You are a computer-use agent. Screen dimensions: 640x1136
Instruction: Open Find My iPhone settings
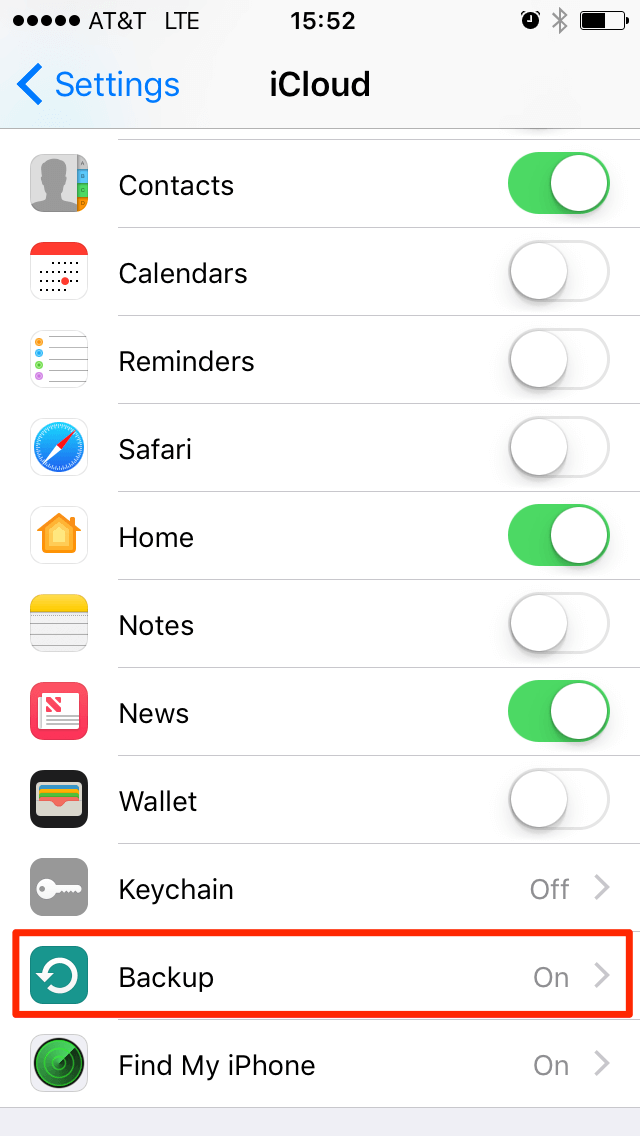pos(320,1064)
